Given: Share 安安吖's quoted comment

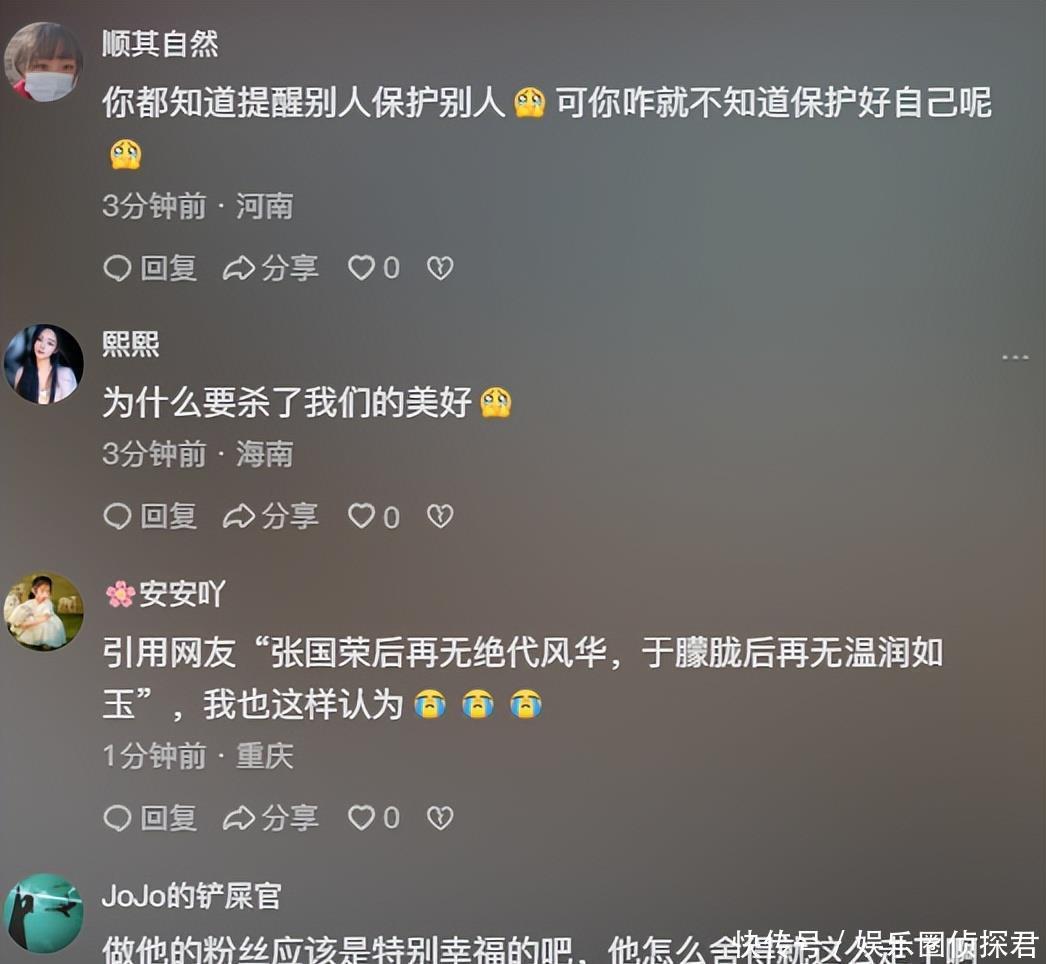Looking at the screenshot, I should (270, 818).
